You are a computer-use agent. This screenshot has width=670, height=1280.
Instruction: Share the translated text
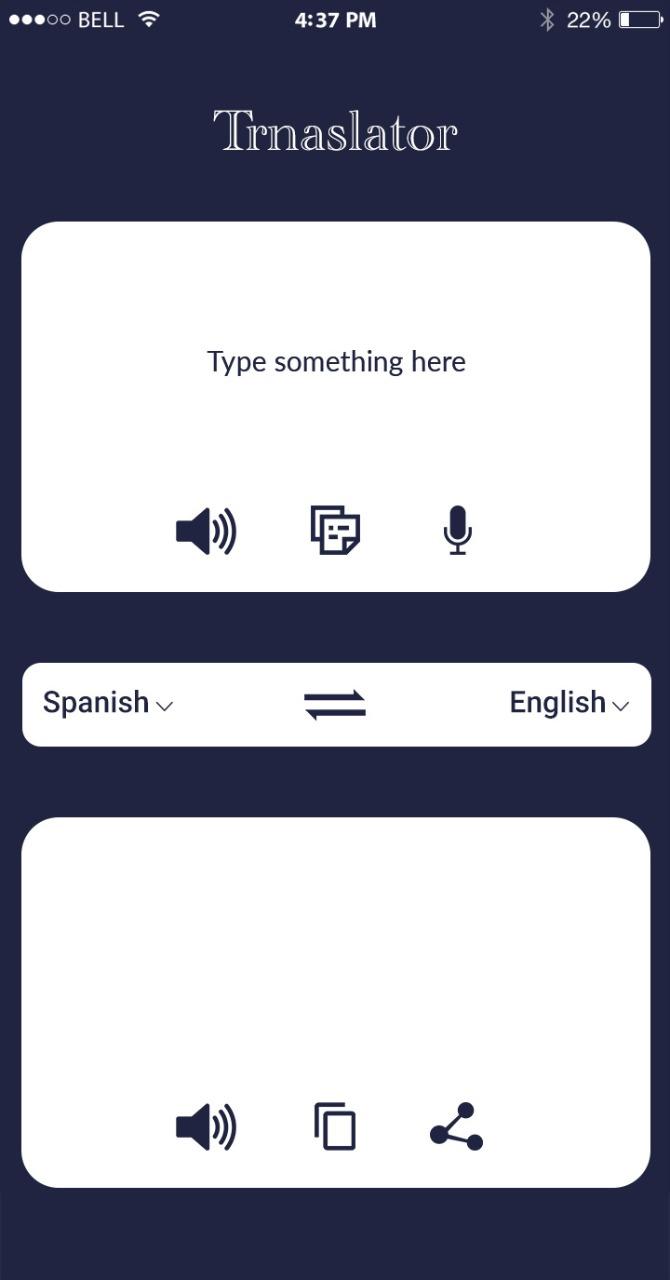(x=456, y=1127)
